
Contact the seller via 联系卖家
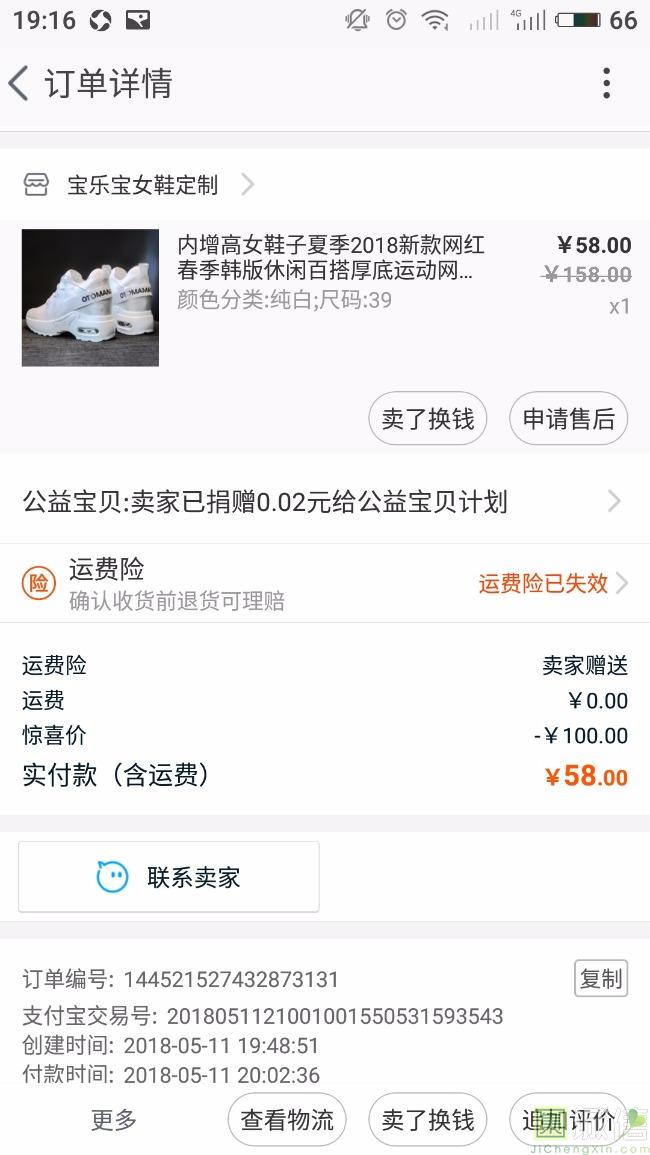(169, 877)
